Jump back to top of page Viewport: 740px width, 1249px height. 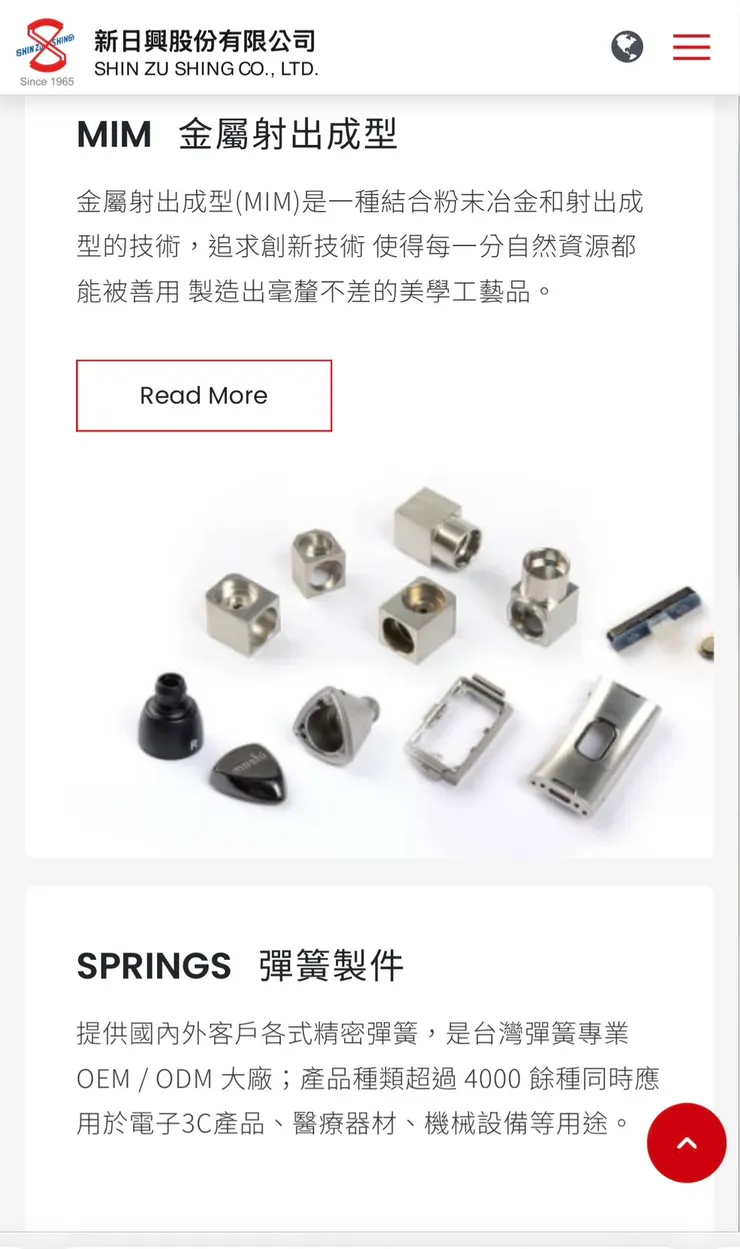(686, 1143)
